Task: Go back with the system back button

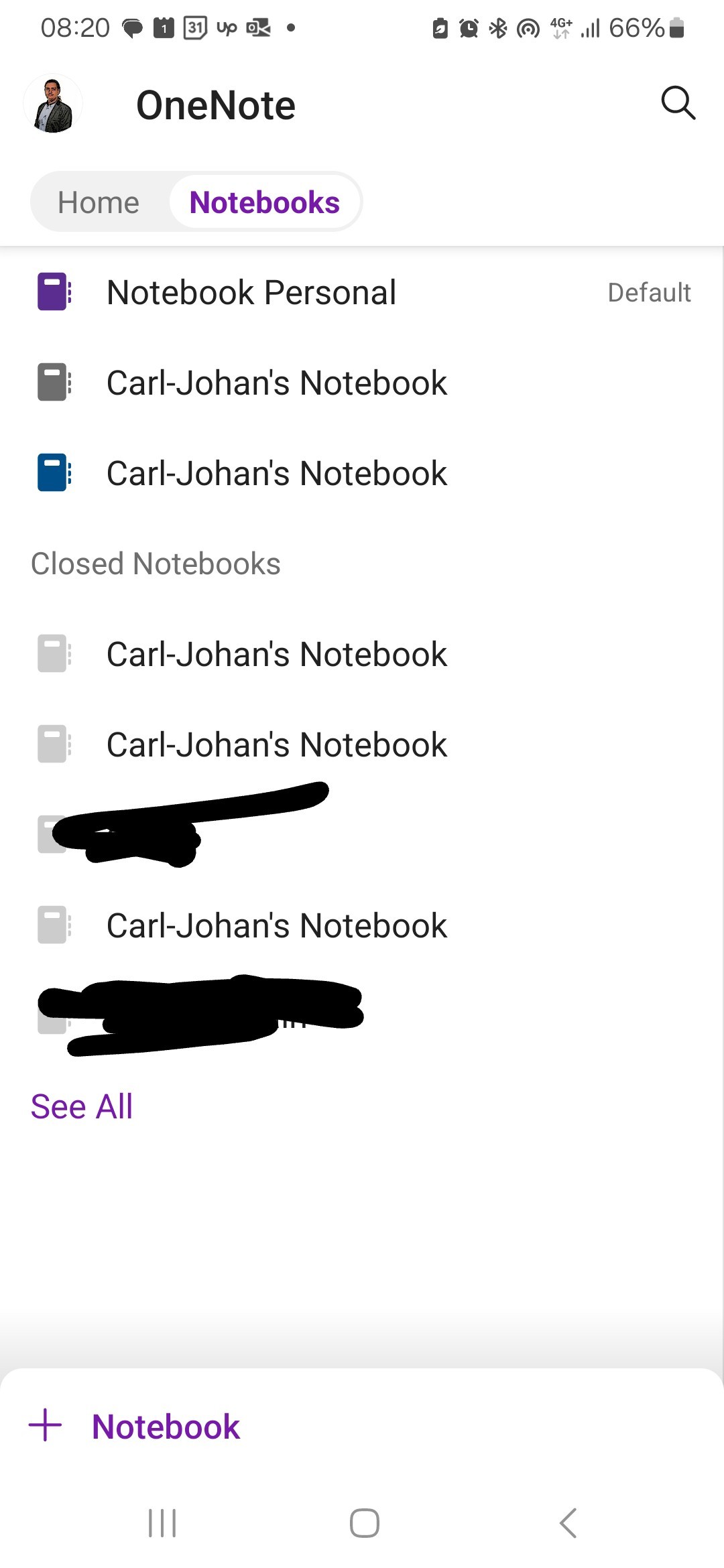Action: point(568,1523)
